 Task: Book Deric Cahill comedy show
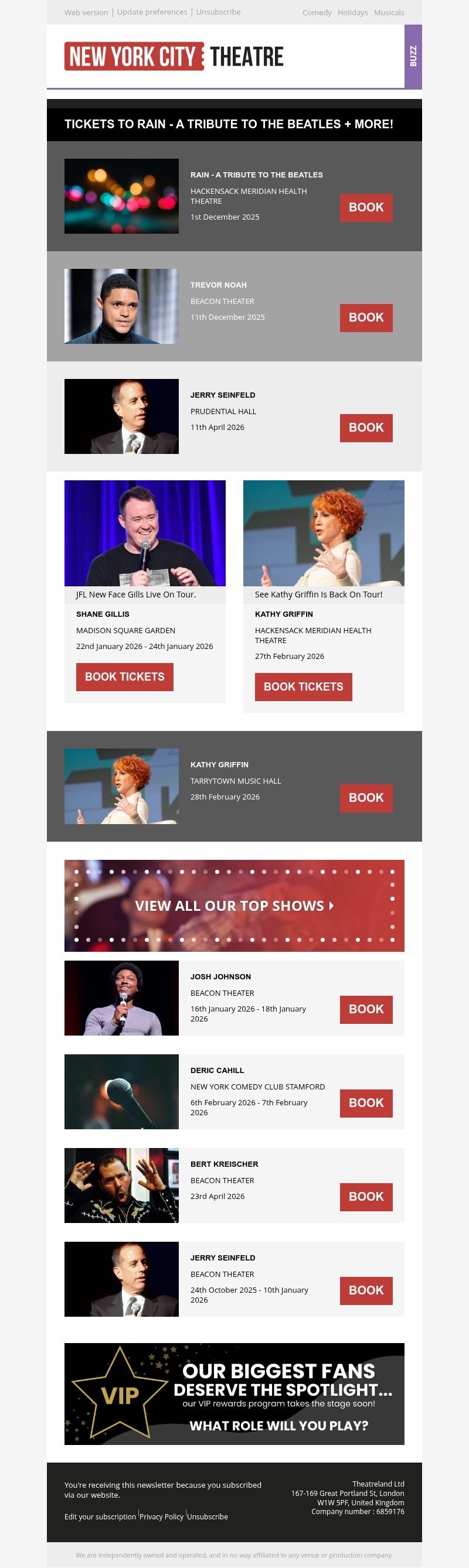pyautogui.click(x=366, y=1103)
